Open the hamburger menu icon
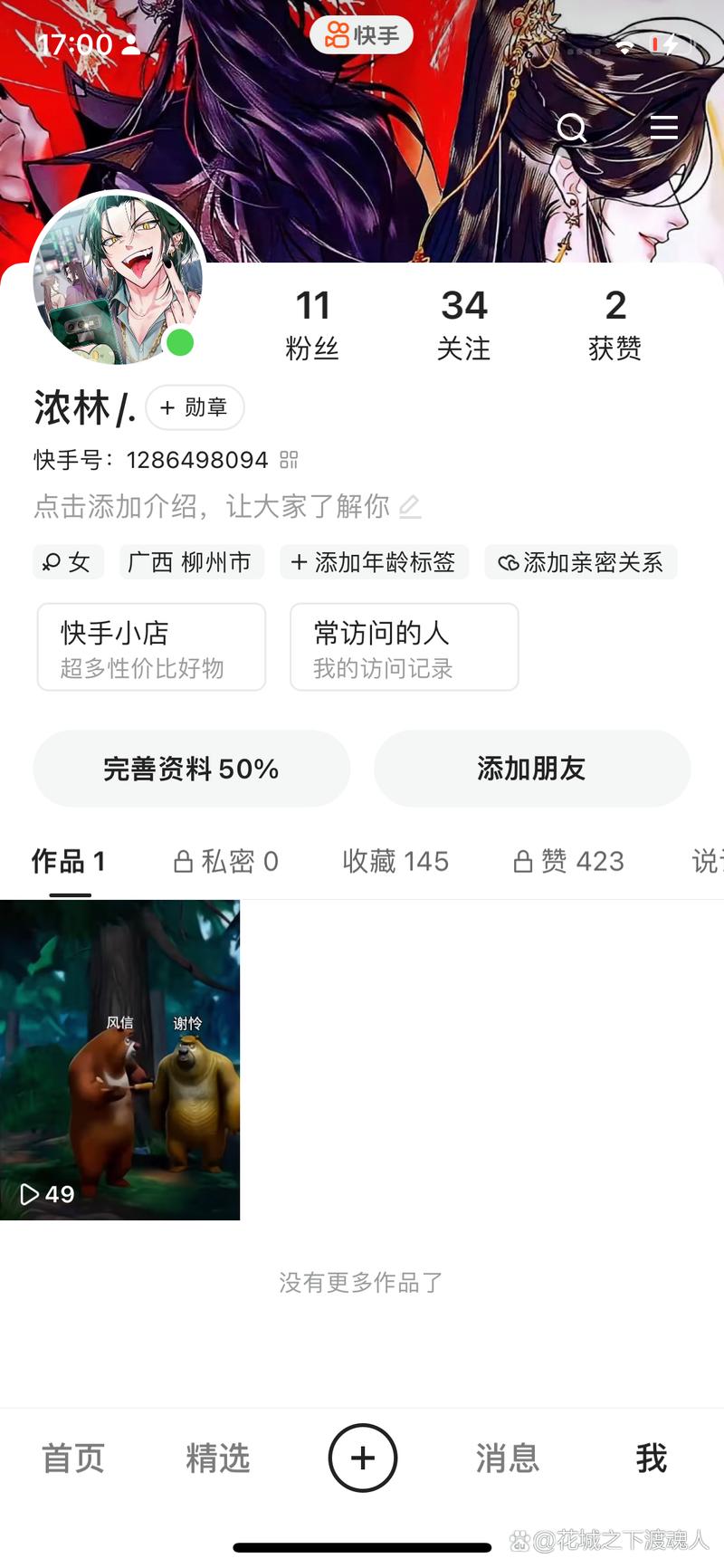This screenshot has height=1568, width=724. coord(664,129)
